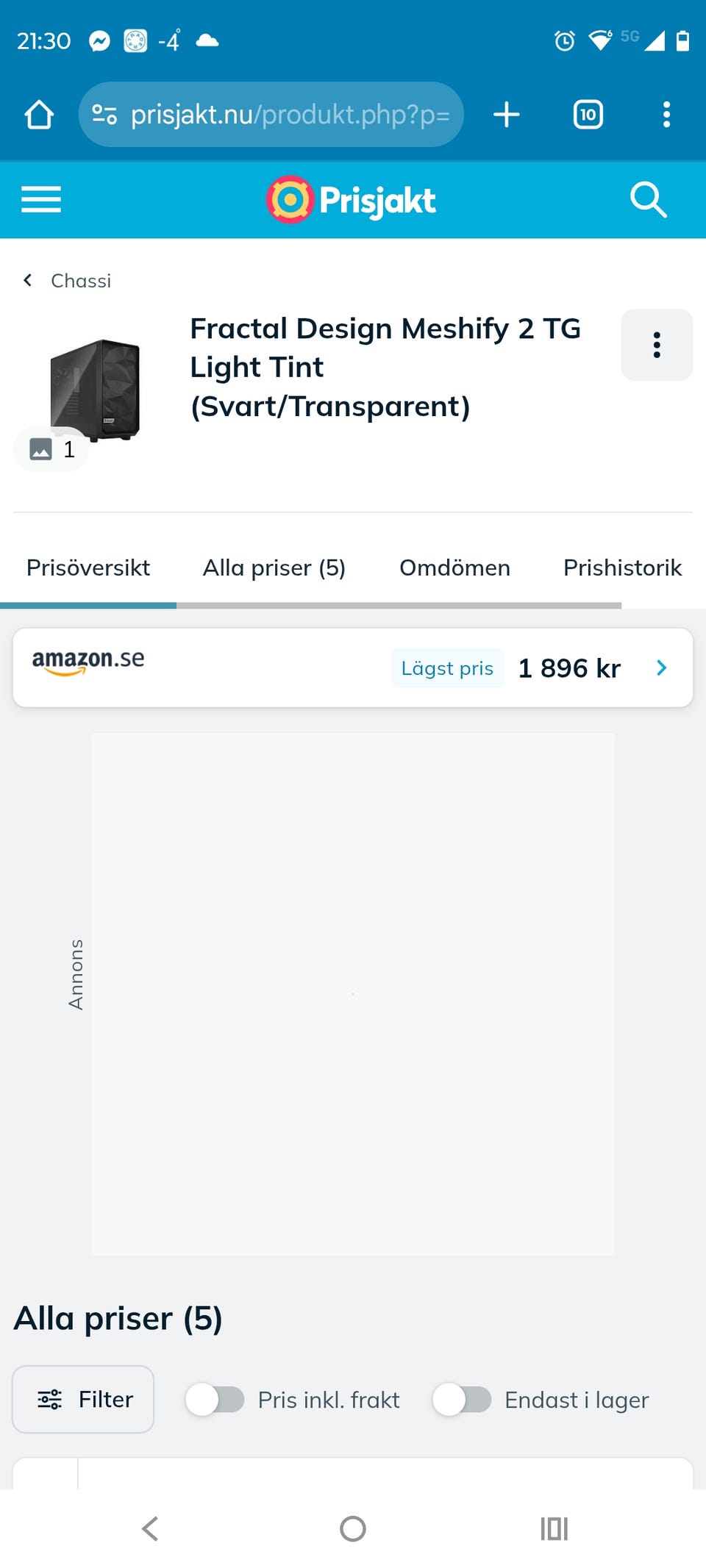The height and width of the screenshot is (1568, 706).
Task: Open the Prisjakt hamburger menu
Action: 40,199
